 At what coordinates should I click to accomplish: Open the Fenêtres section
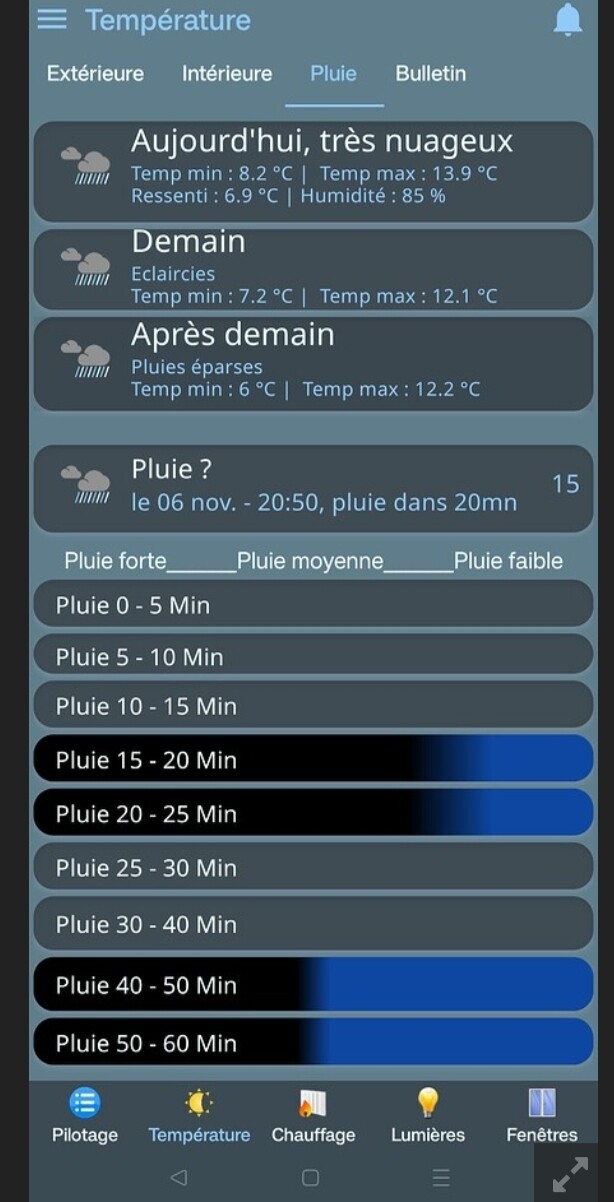(542, 1116)
